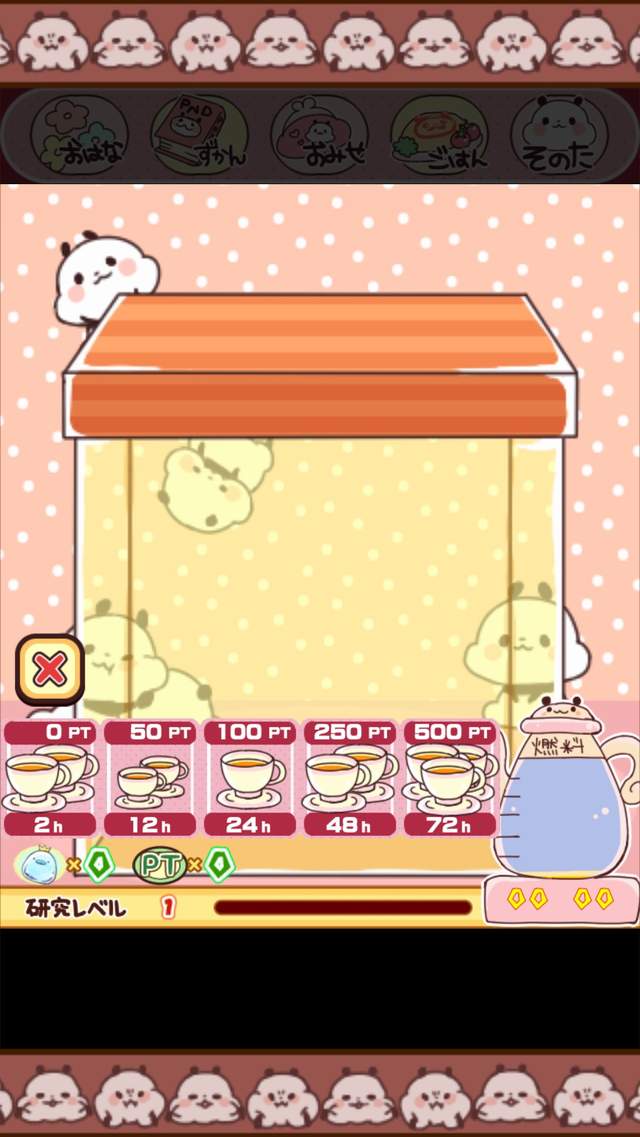Select the 50 PT 12h tea option
The image size is (640, 1137).
(x=151, y=778)
